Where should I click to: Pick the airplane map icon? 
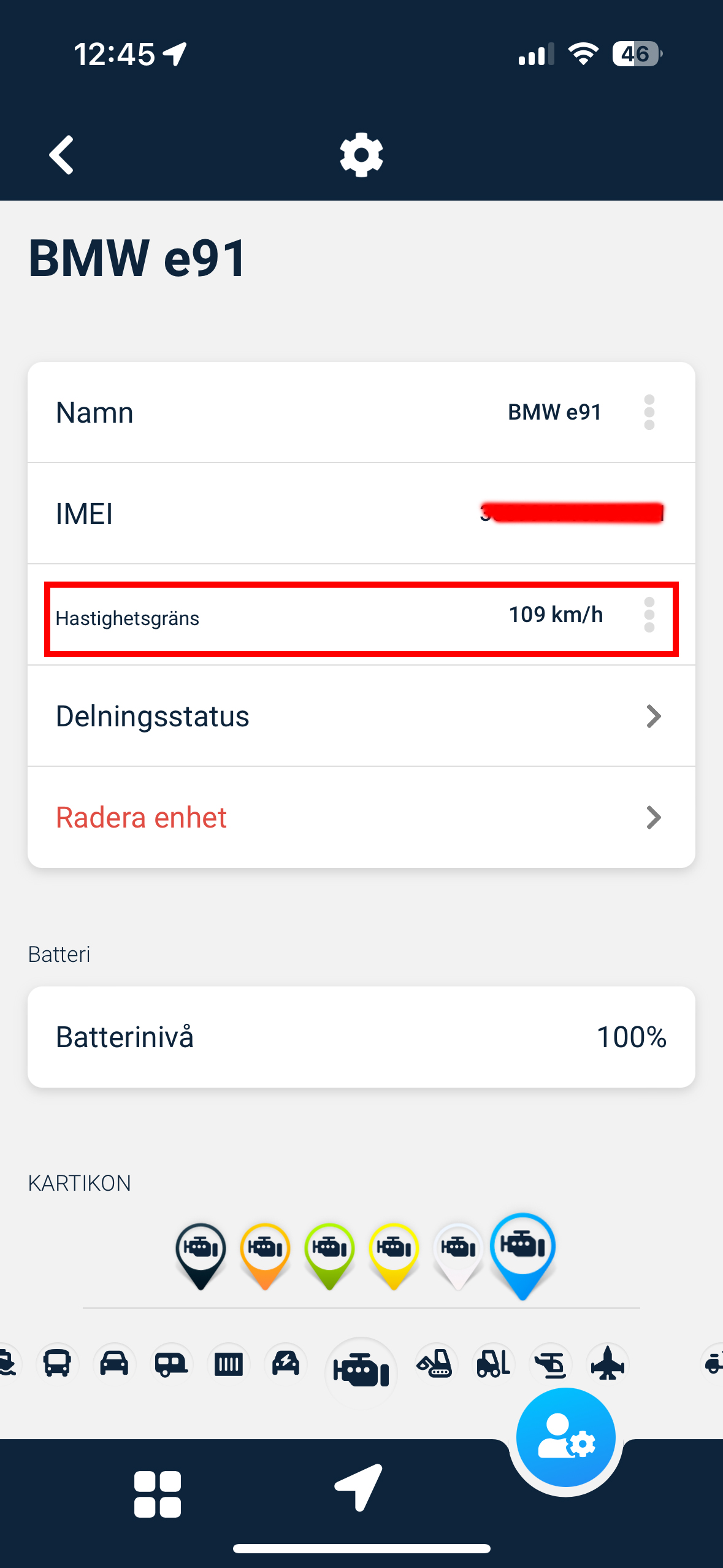pos(608,1364)
